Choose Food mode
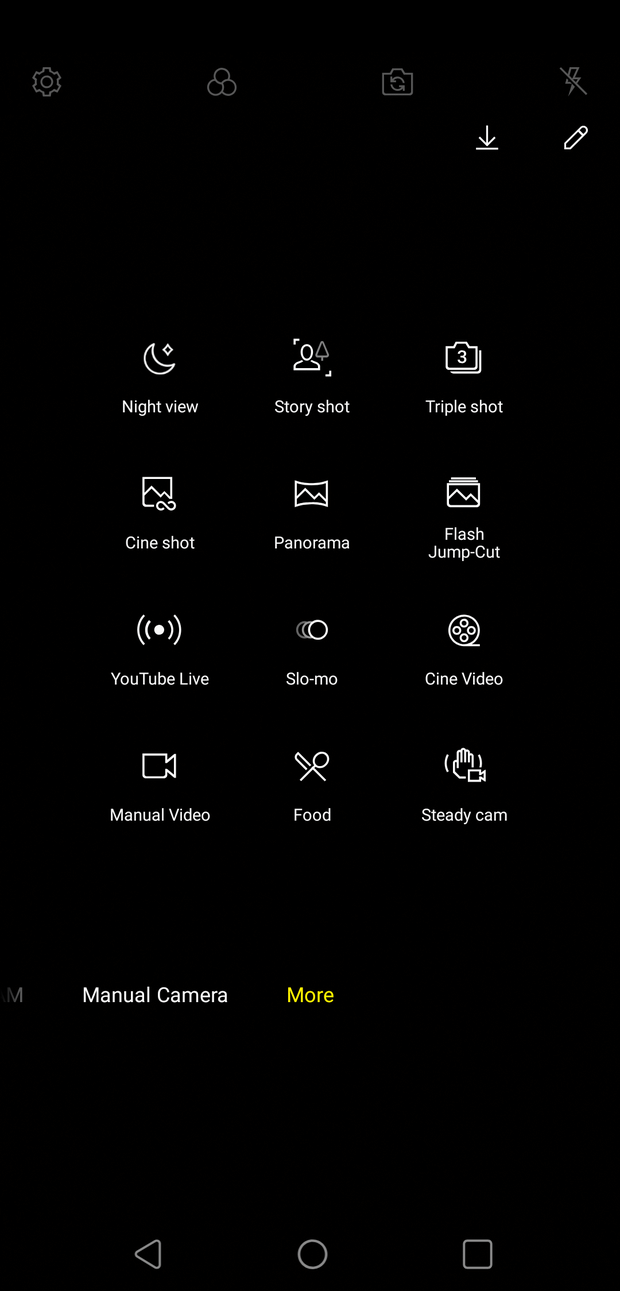The width and height of the screenshot is (620, 1291). coord(312,783)
